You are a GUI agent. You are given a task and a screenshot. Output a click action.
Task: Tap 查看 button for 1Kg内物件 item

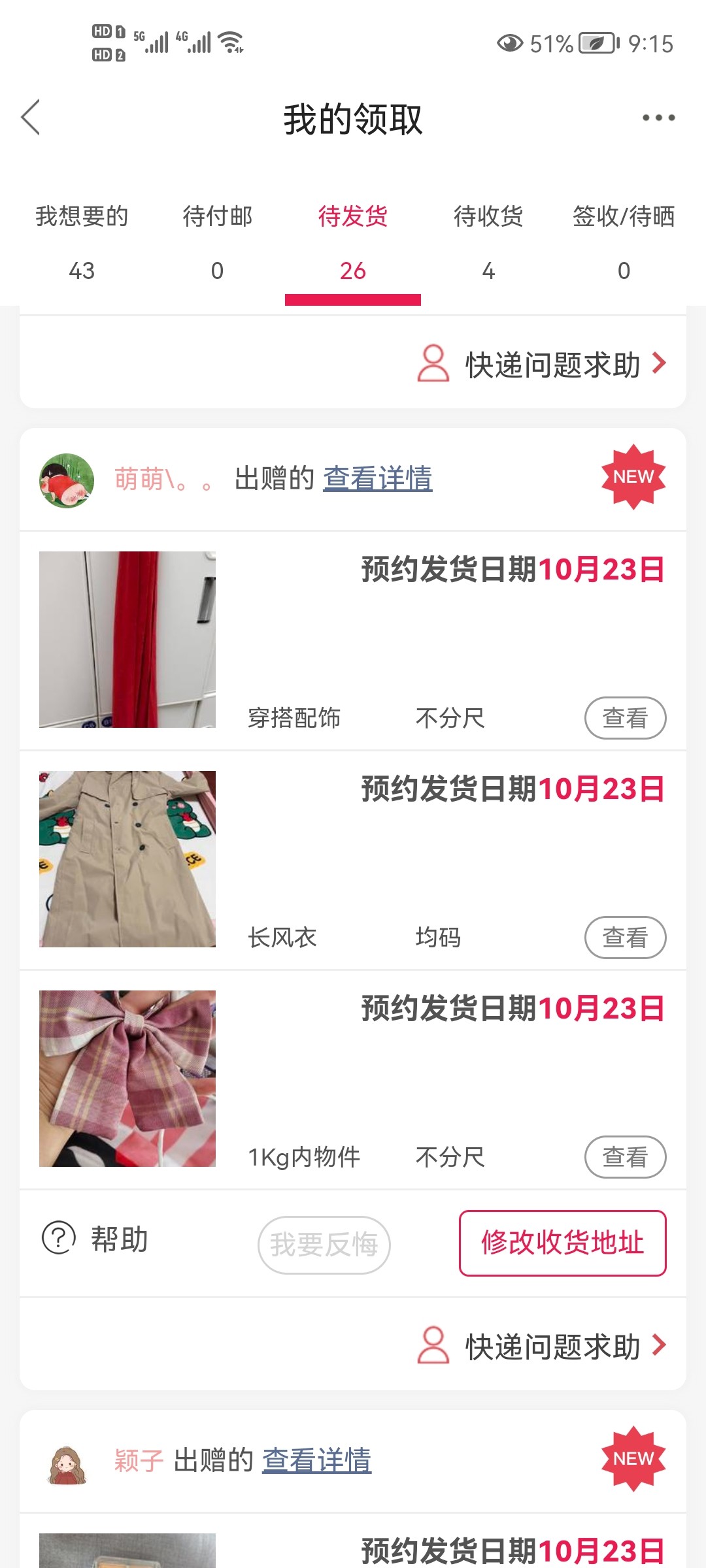pos(625,1157)
